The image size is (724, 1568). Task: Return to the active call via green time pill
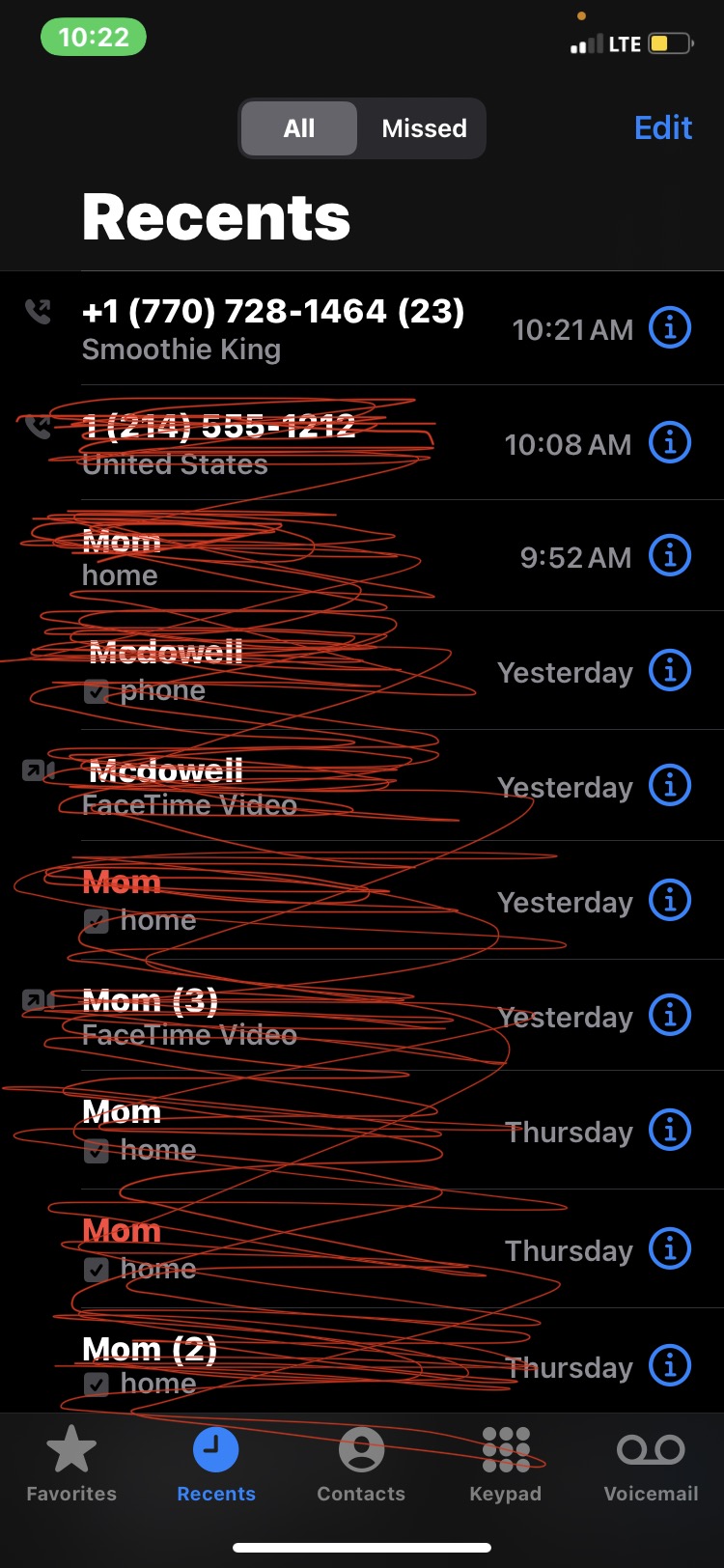(94, 38)
